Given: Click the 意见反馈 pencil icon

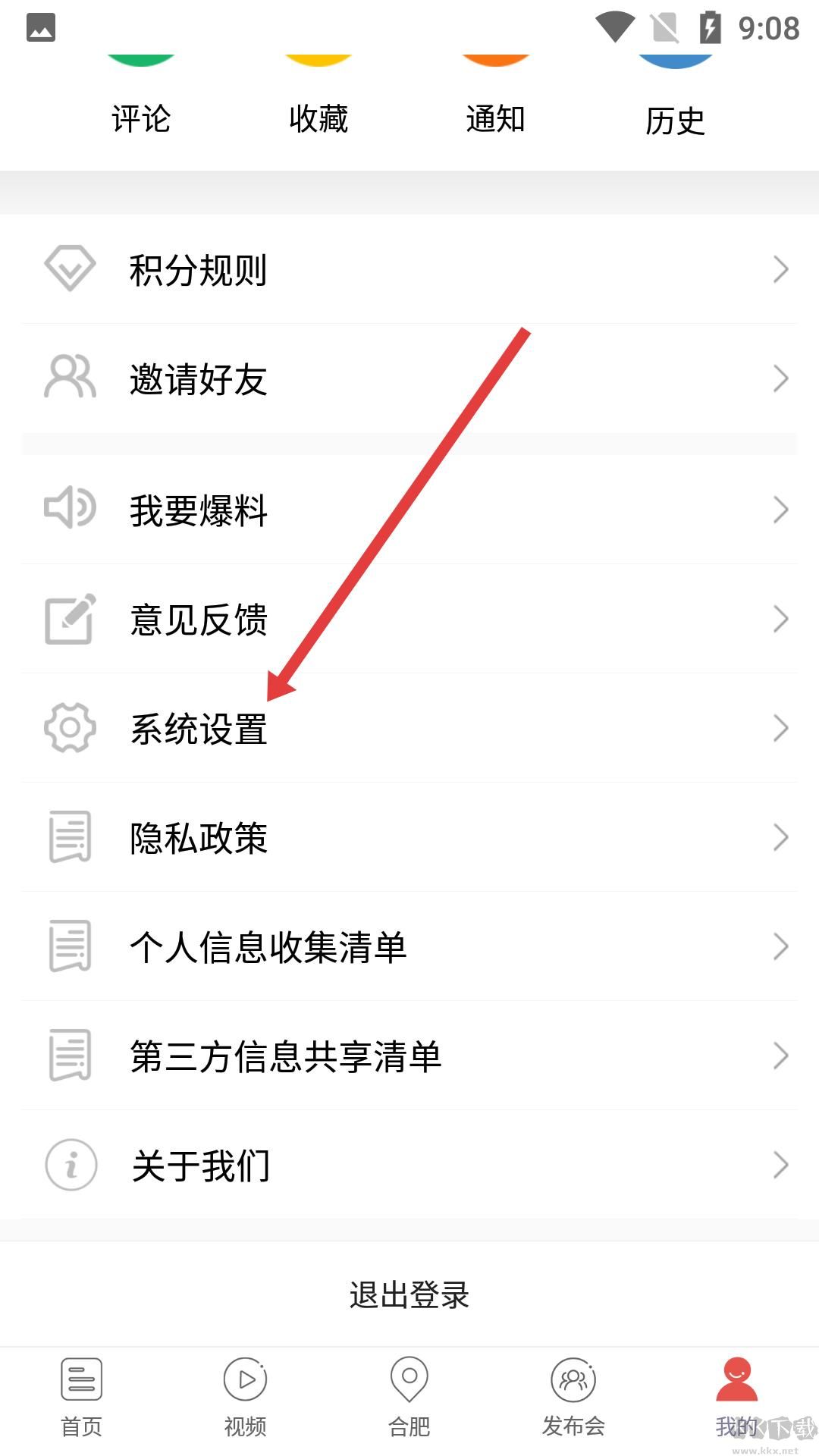Looking at the screenshot, I should click(71, 619).
